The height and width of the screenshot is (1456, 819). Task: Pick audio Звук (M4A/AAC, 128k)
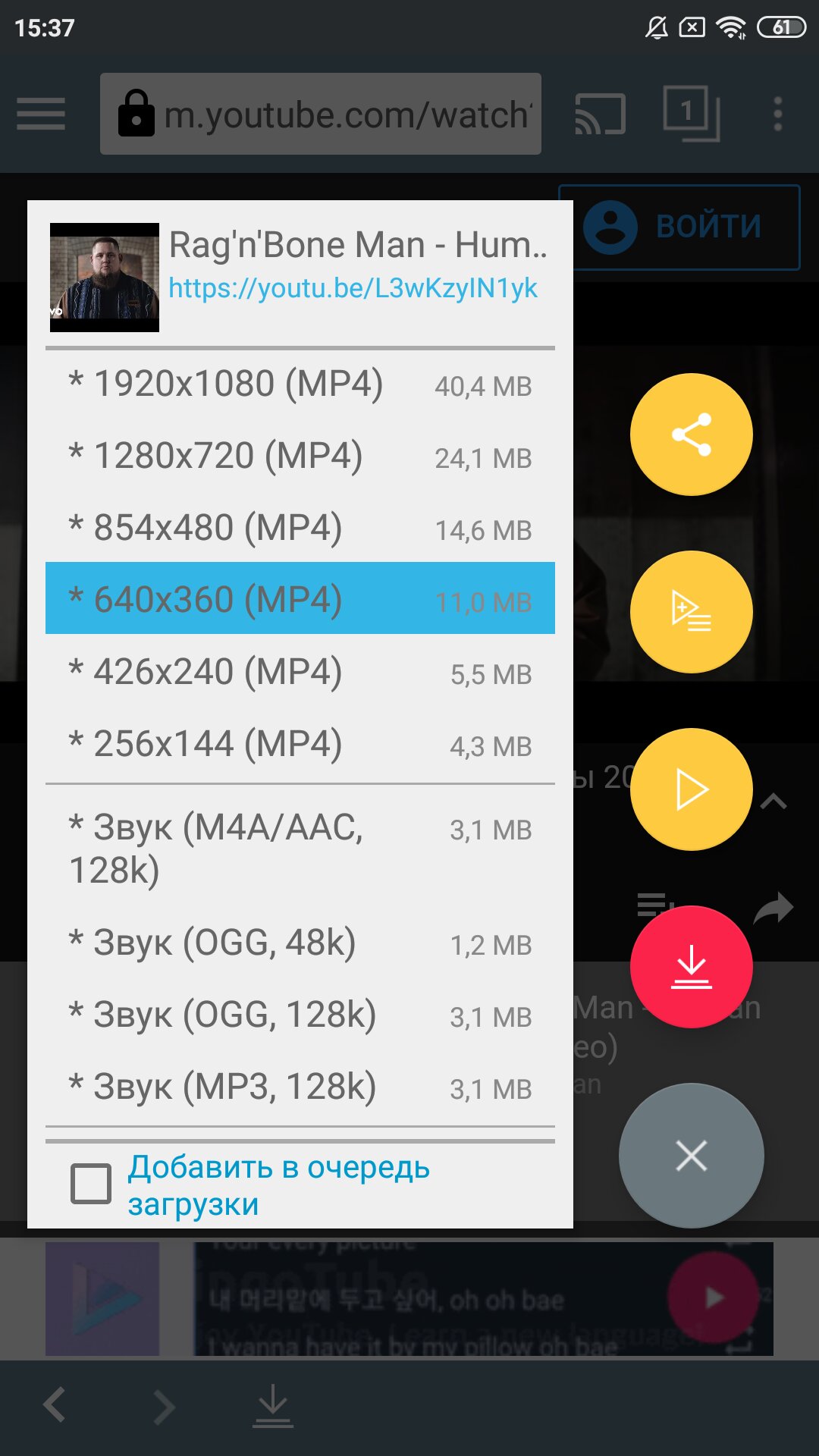pos(300,848)
